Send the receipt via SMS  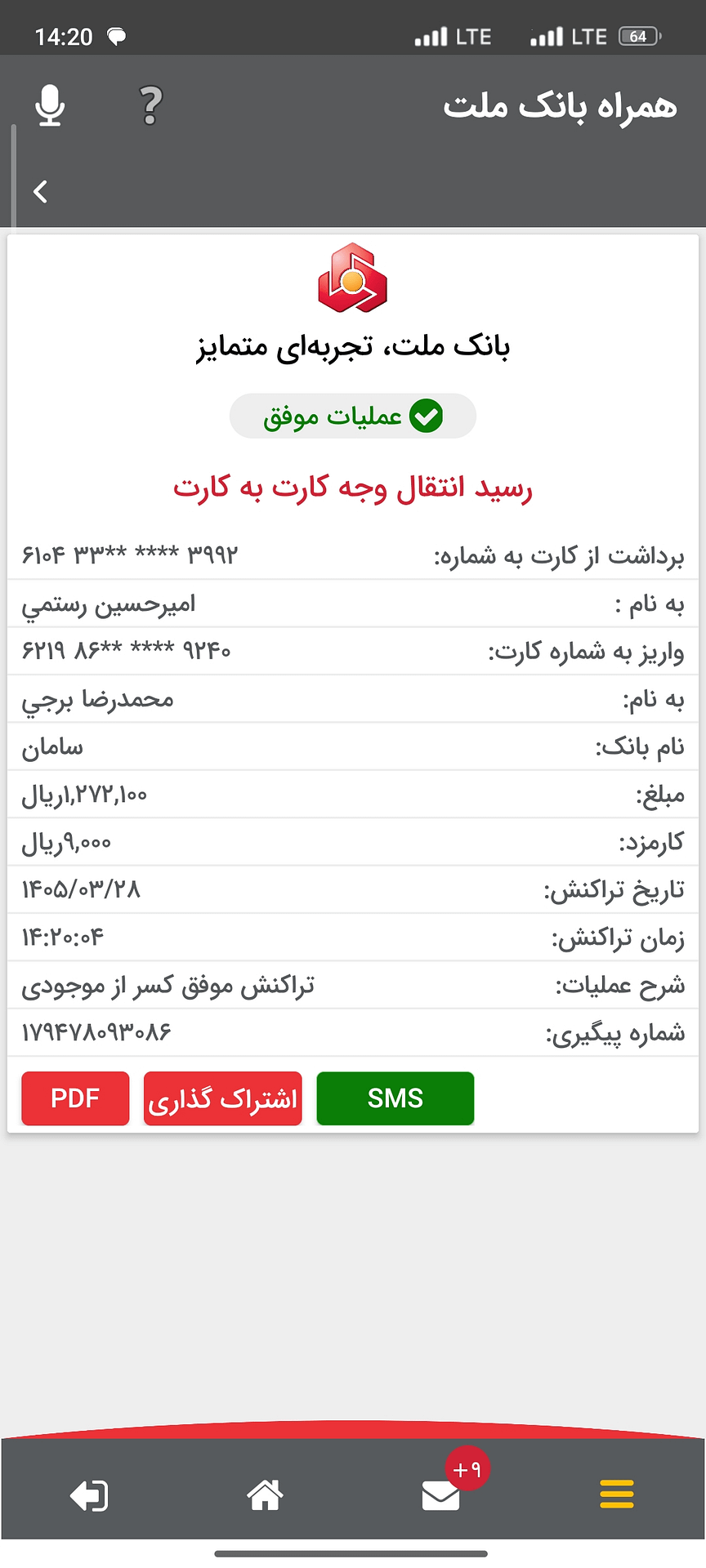(395, 1098)
